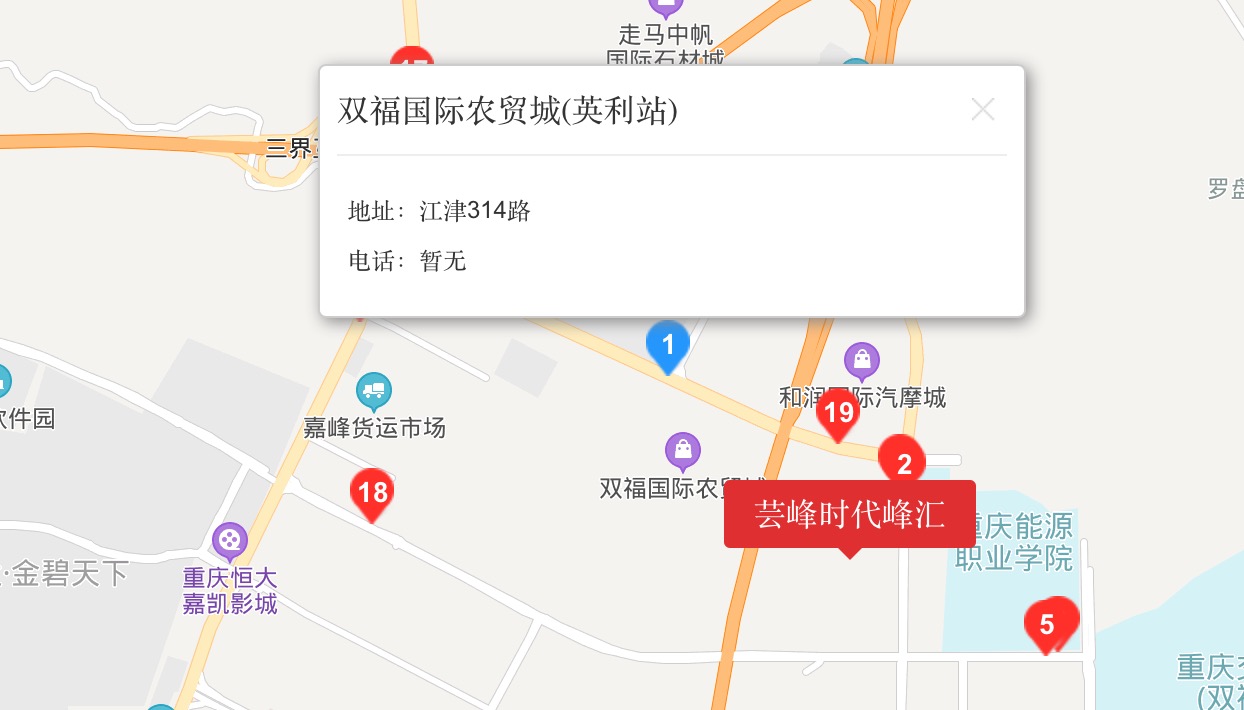Select red map marker number 2
The image size is (1244, 710).
(x=903, y=463)
